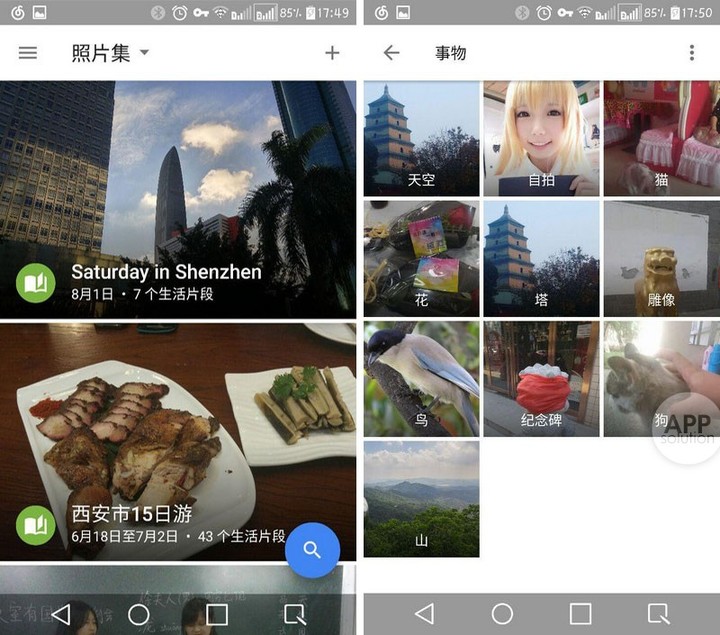Screen dimensions: 720x635
Task: Select the 猫 category tile
Action: coord(661,138)
